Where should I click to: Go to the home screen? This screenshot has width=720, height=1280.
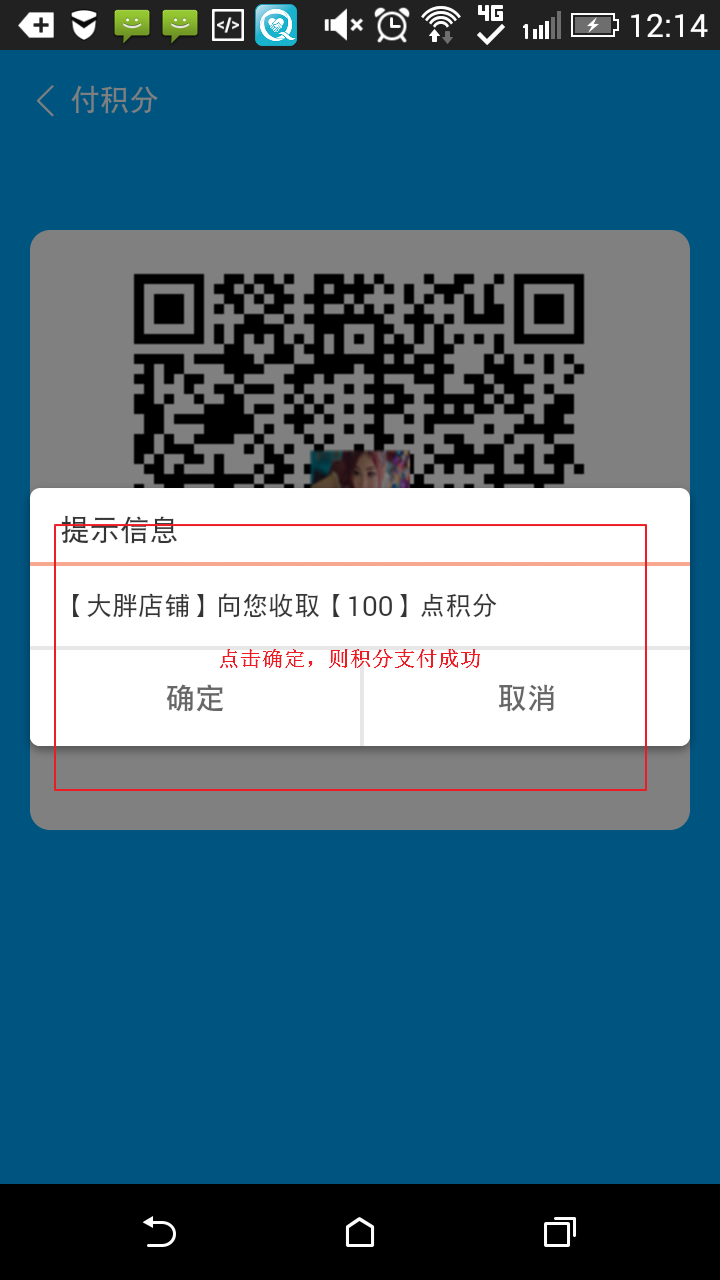point(360,1232)
